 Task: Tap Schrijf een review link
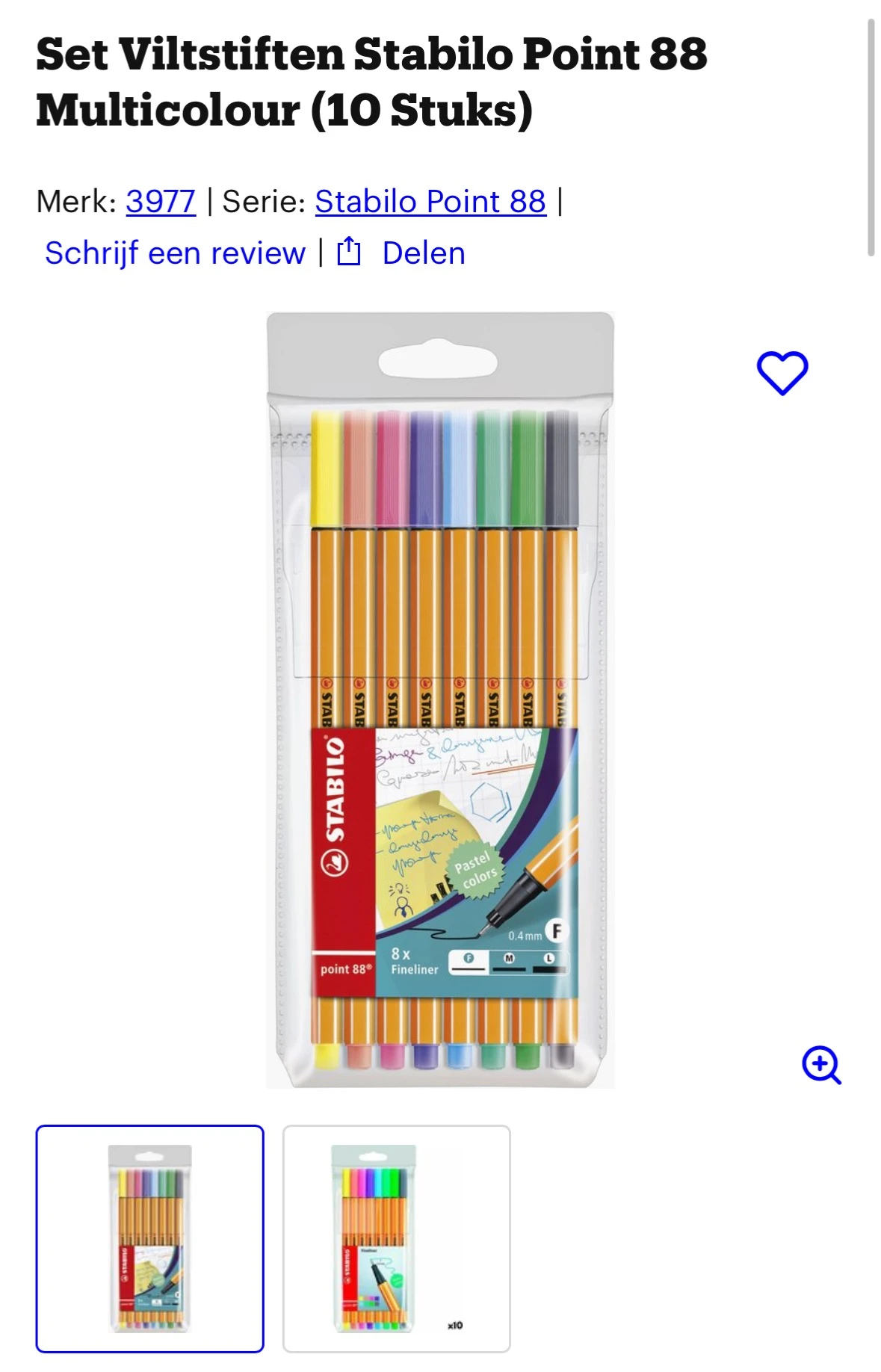176,253
